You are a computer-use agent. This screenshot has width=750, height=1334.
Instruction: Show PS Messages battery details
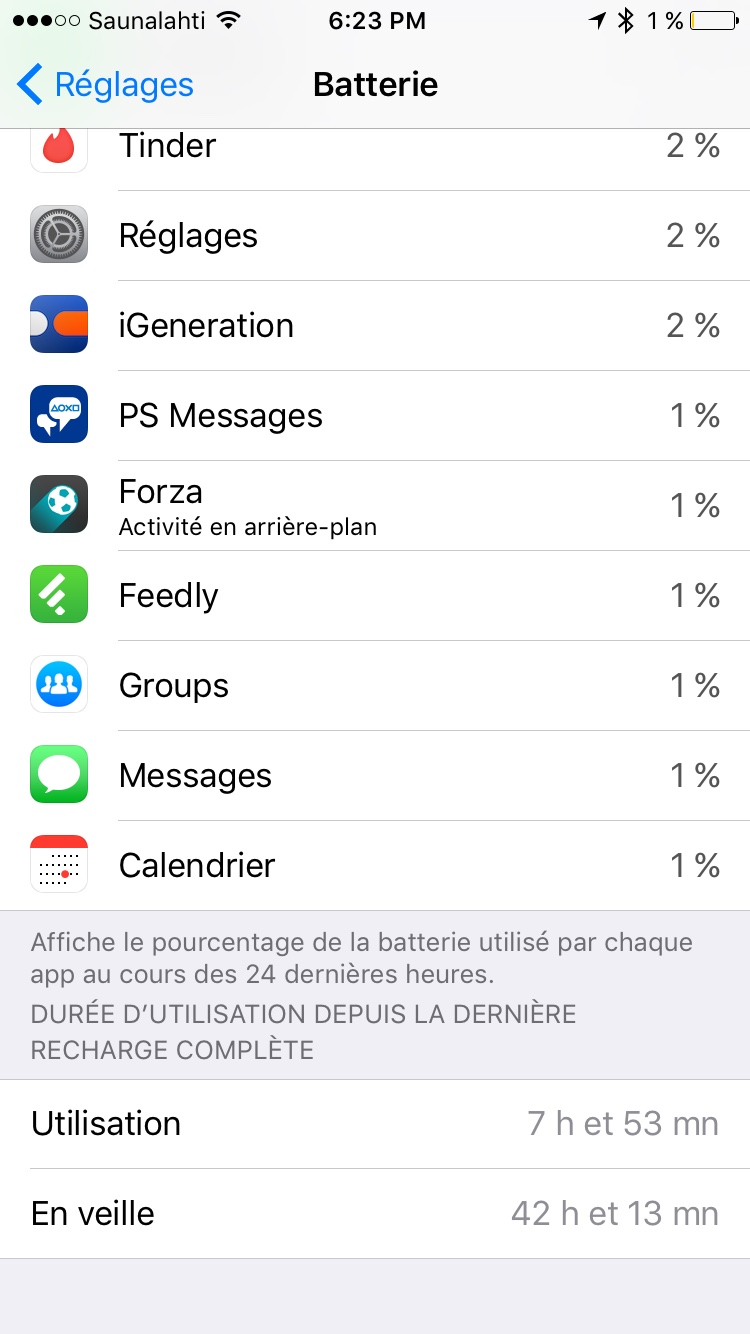coord(375,416)
